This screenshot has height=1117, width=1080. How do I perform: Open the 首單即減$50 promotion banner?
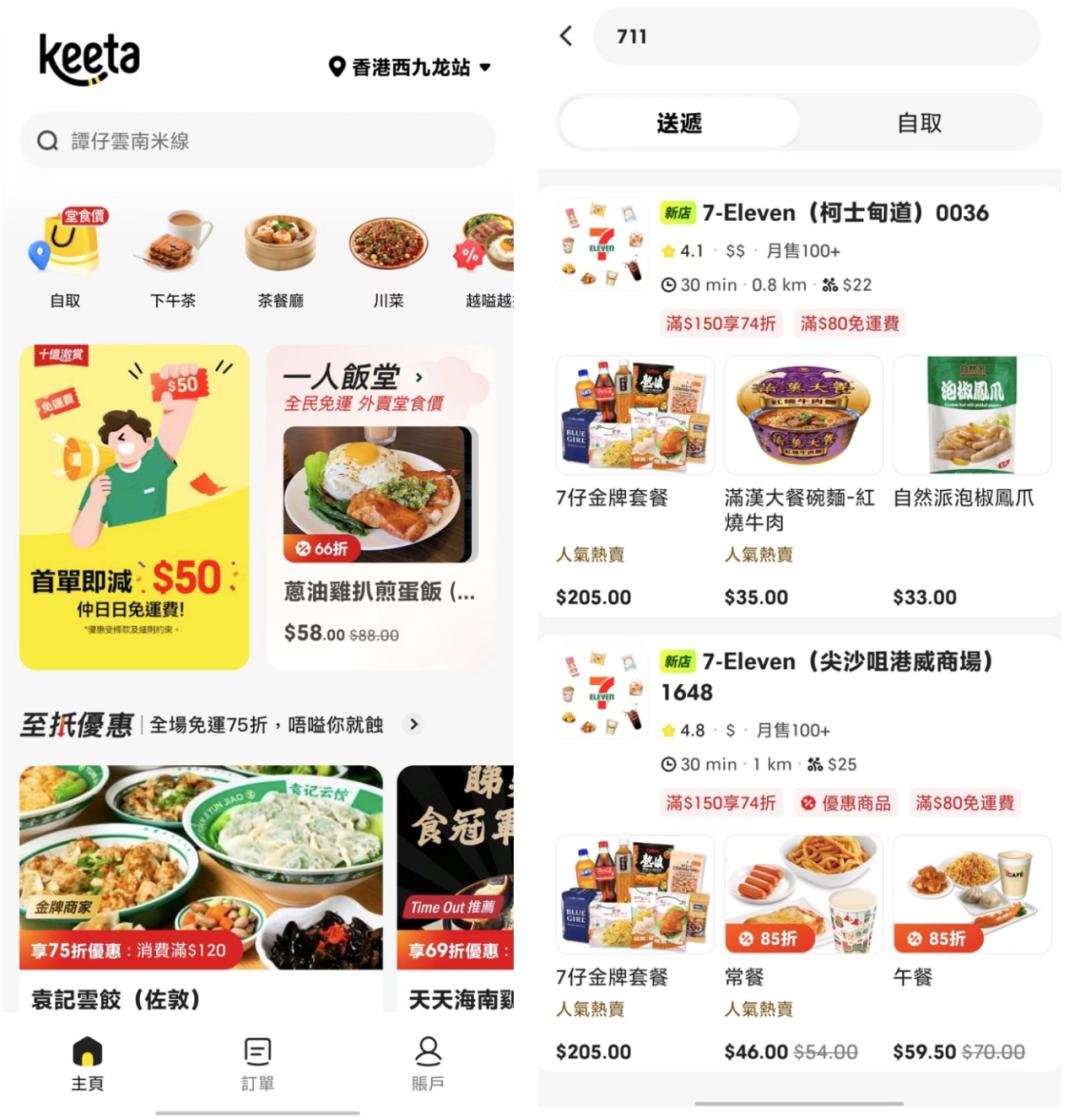134,507
